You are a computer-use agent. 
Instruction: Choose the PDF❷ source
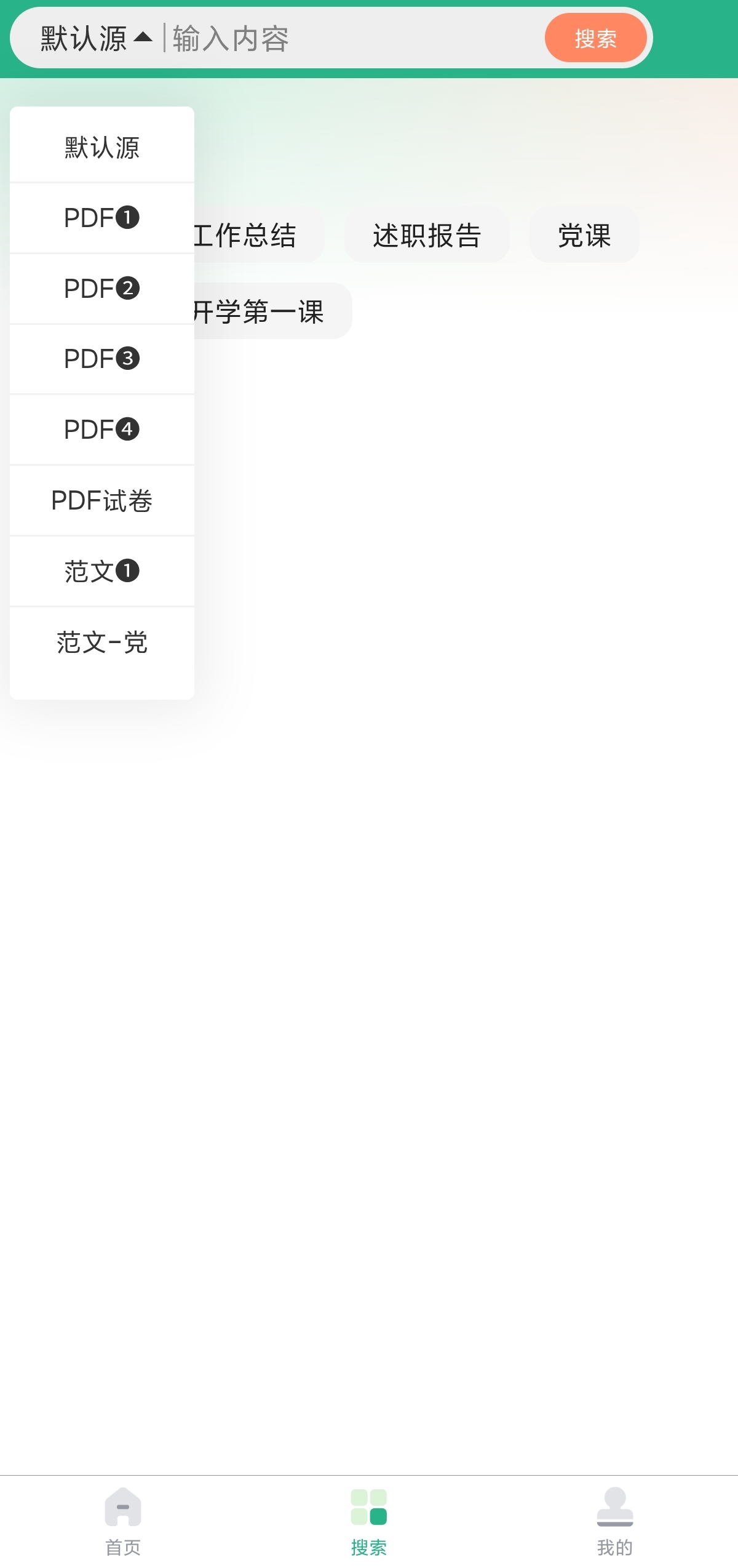pos(102,289)
